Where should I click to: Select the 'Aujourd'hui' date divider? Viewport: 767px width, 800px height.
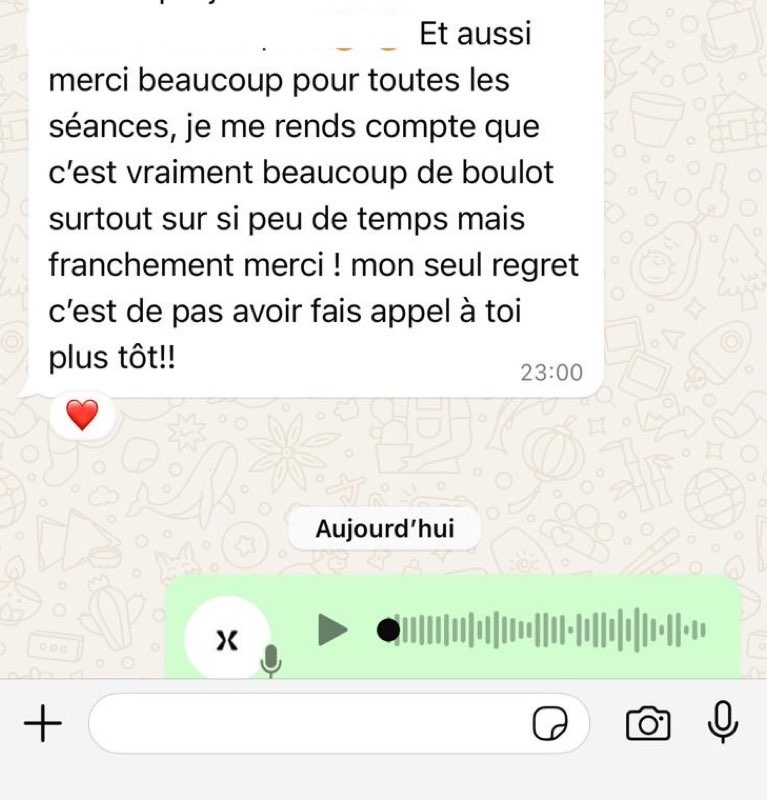point(383,528)
